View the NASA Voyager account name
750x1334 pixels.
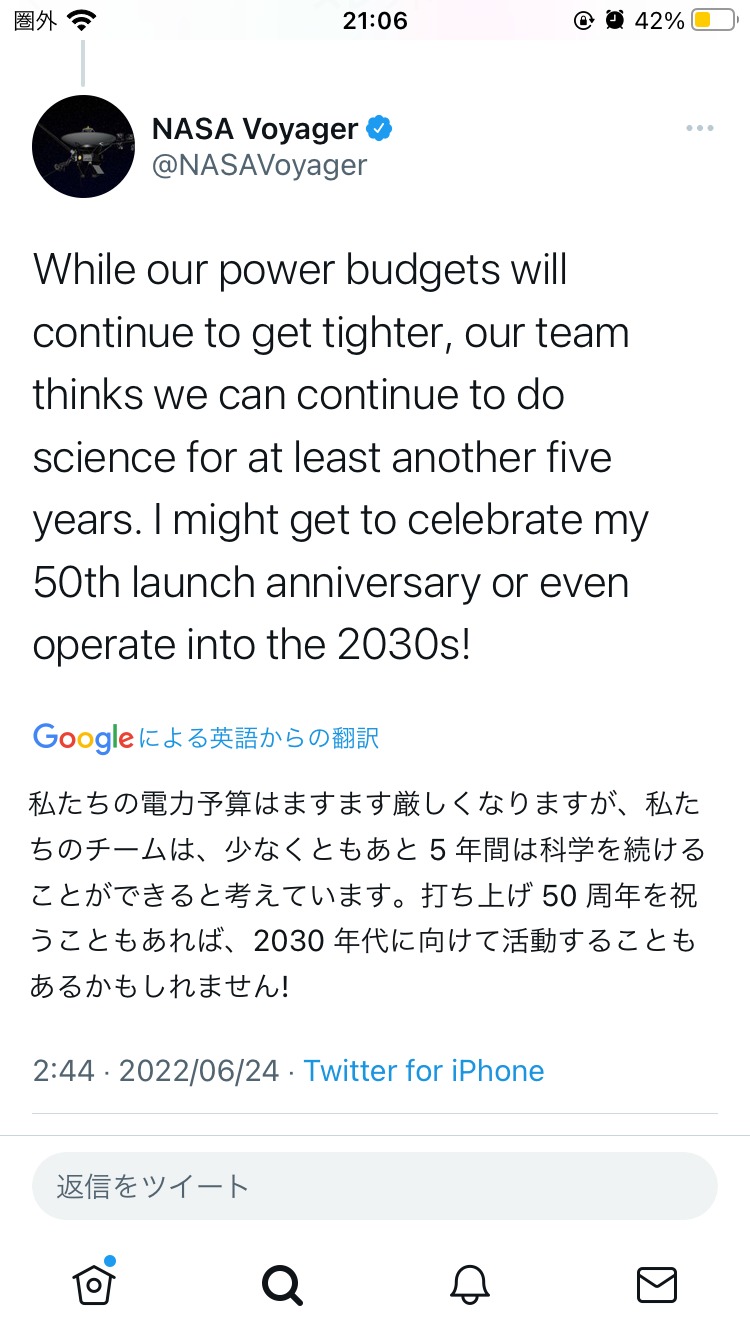[x=255, y=129]
